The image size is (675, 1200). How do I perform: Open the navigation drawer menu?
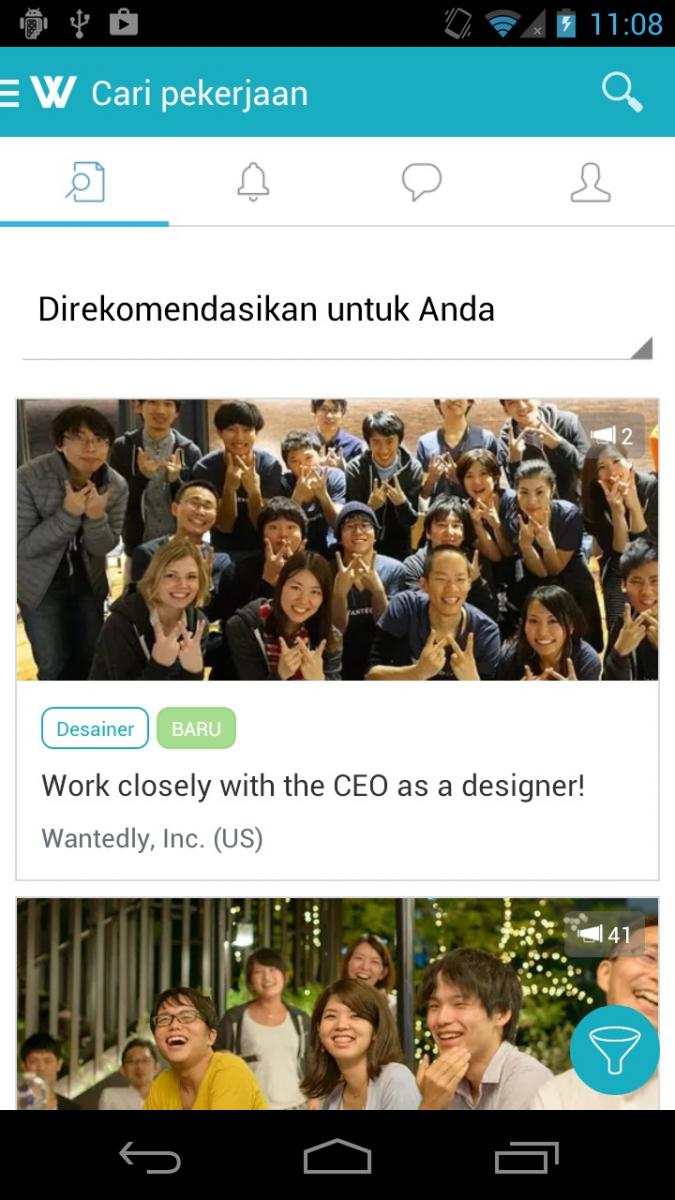coord(12,93)
